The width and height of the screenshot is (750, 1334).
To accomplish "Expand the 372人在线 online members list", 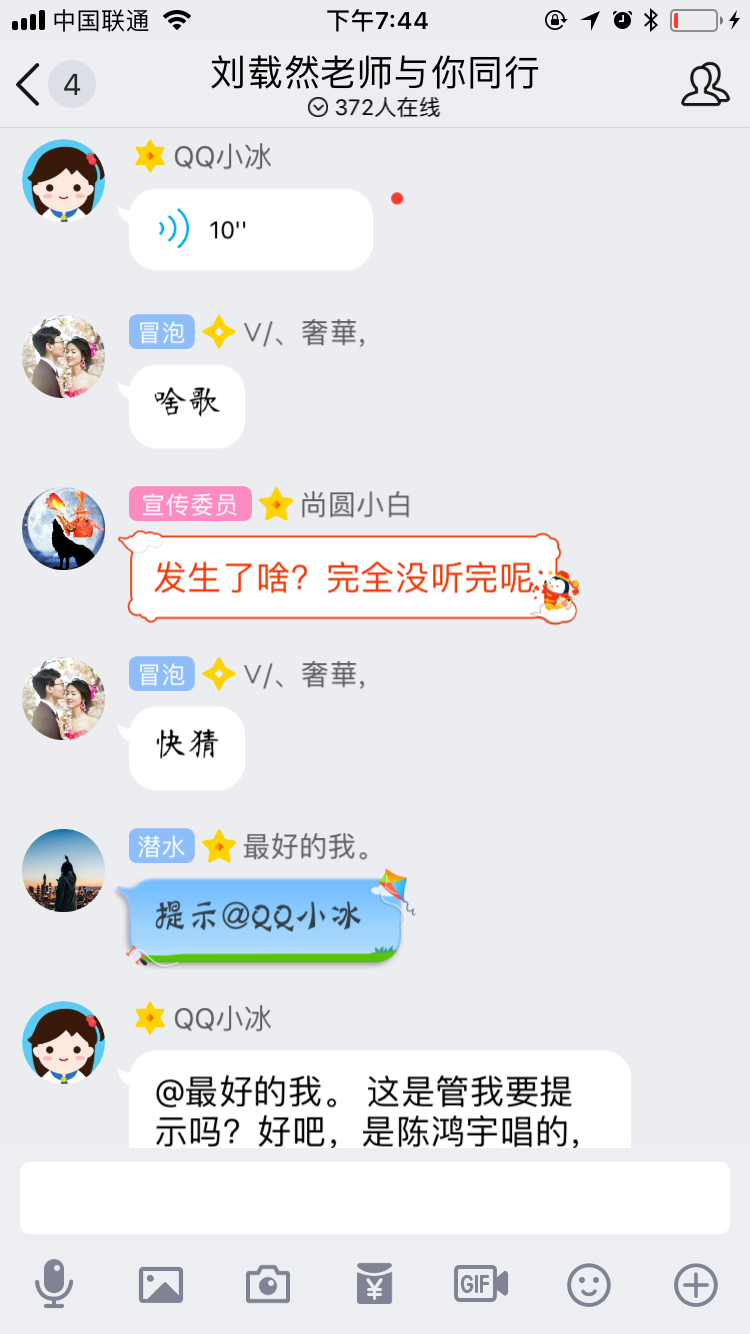I will tap(375, 108).
